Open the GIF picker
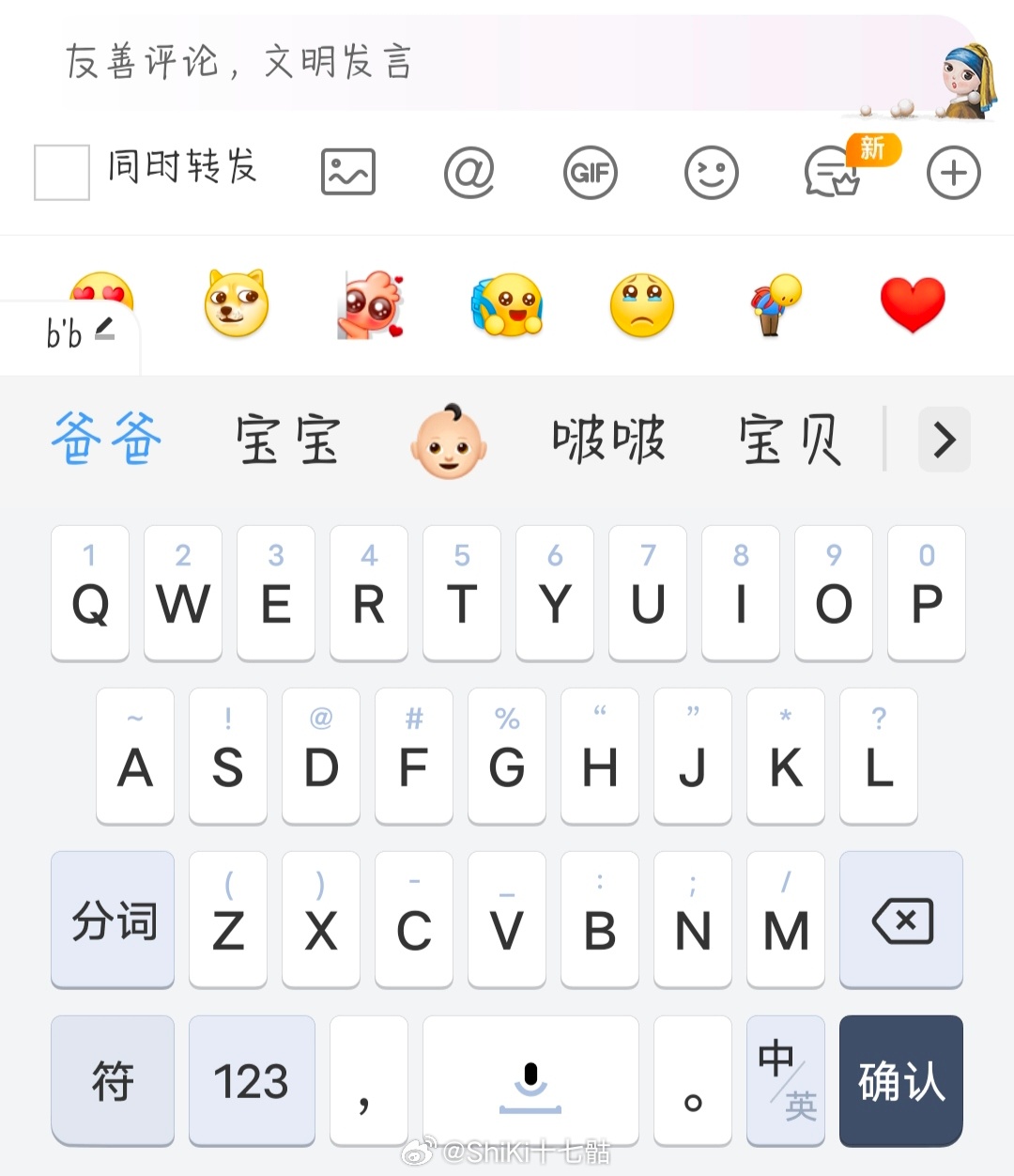This screenshot has height=1176, width=1014. click(x=590, y=172)
